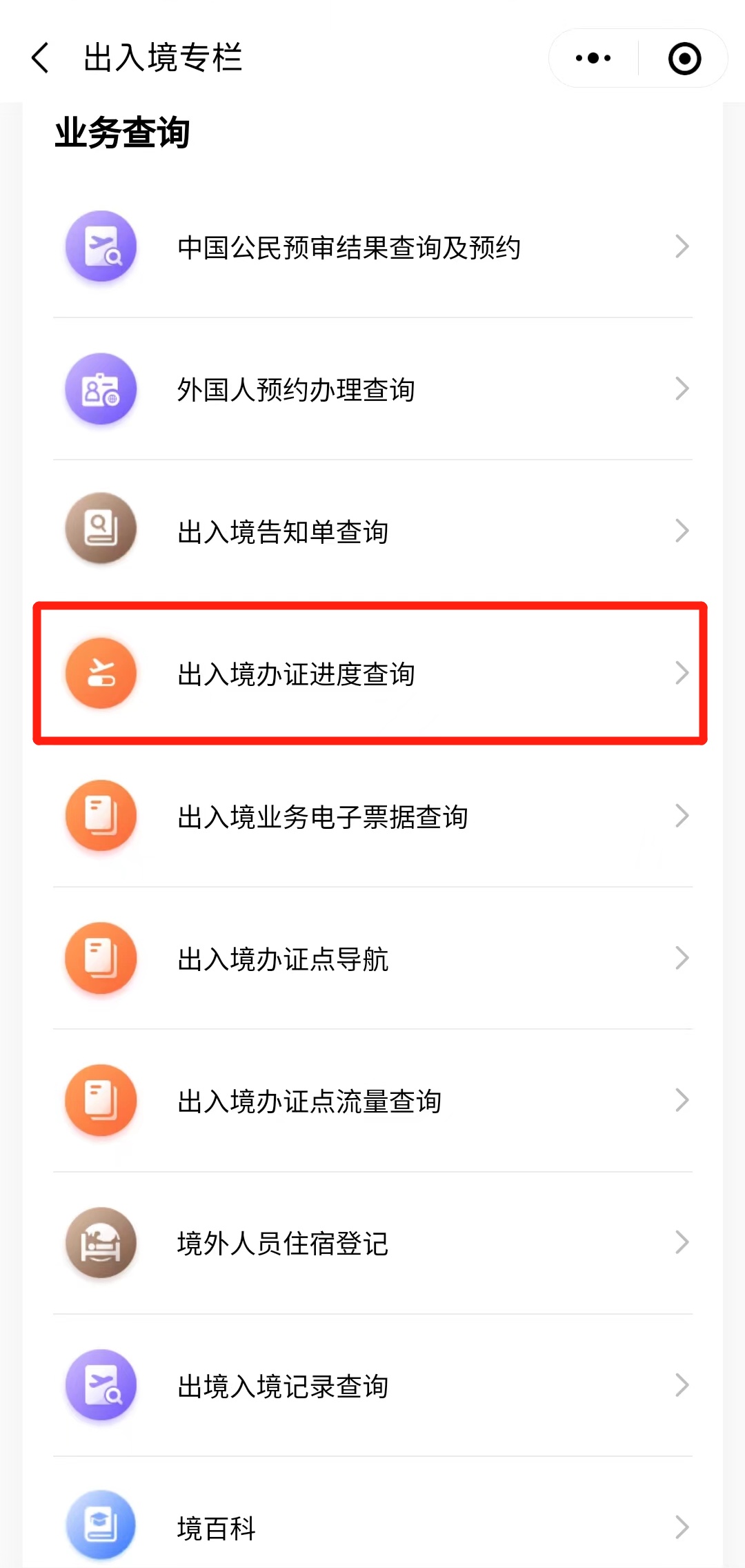
Task: Launch 出入境办证点导航
Action: [x=372, y=959]
